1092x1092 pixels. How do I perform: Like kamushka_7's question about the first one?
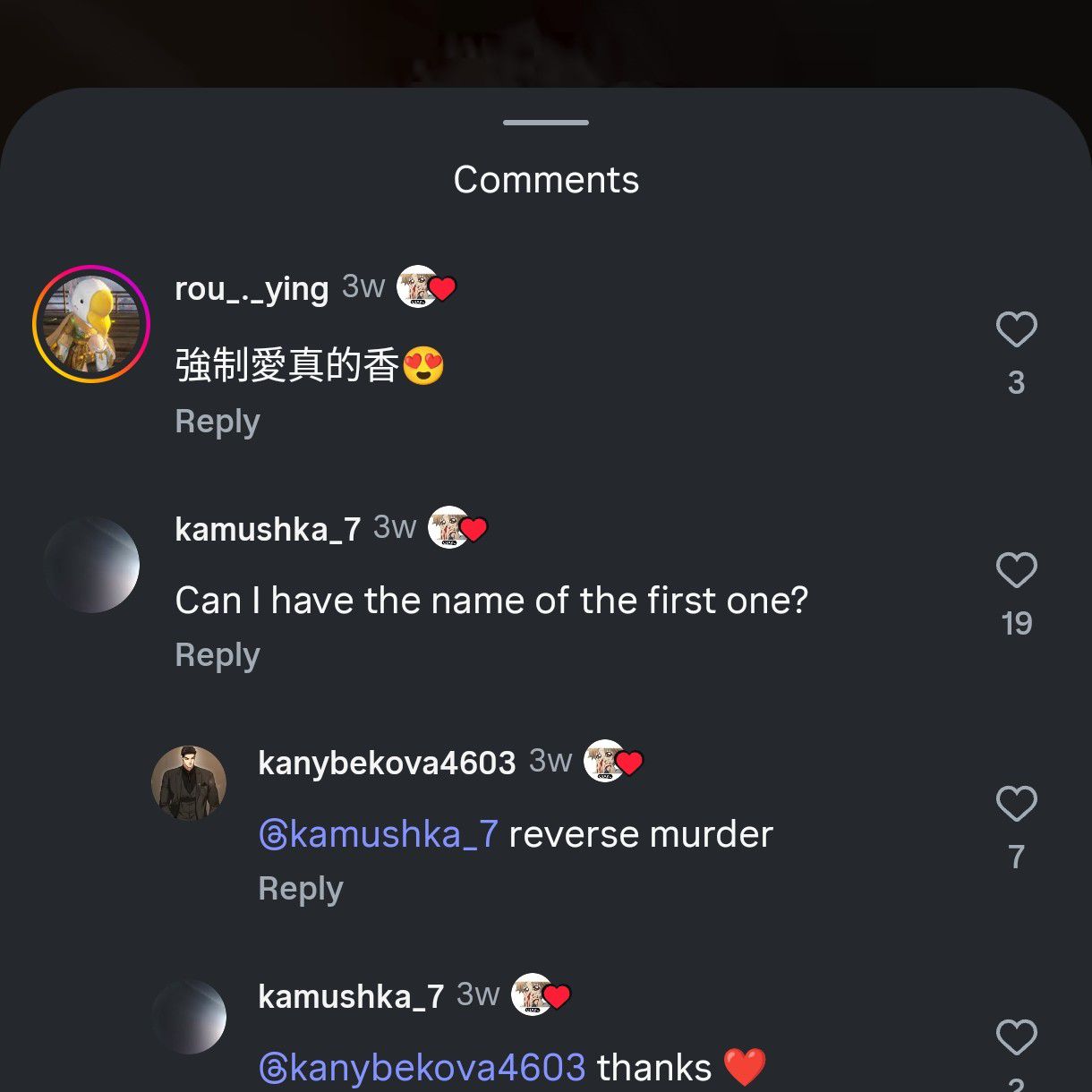click(x=1016, y=571)
